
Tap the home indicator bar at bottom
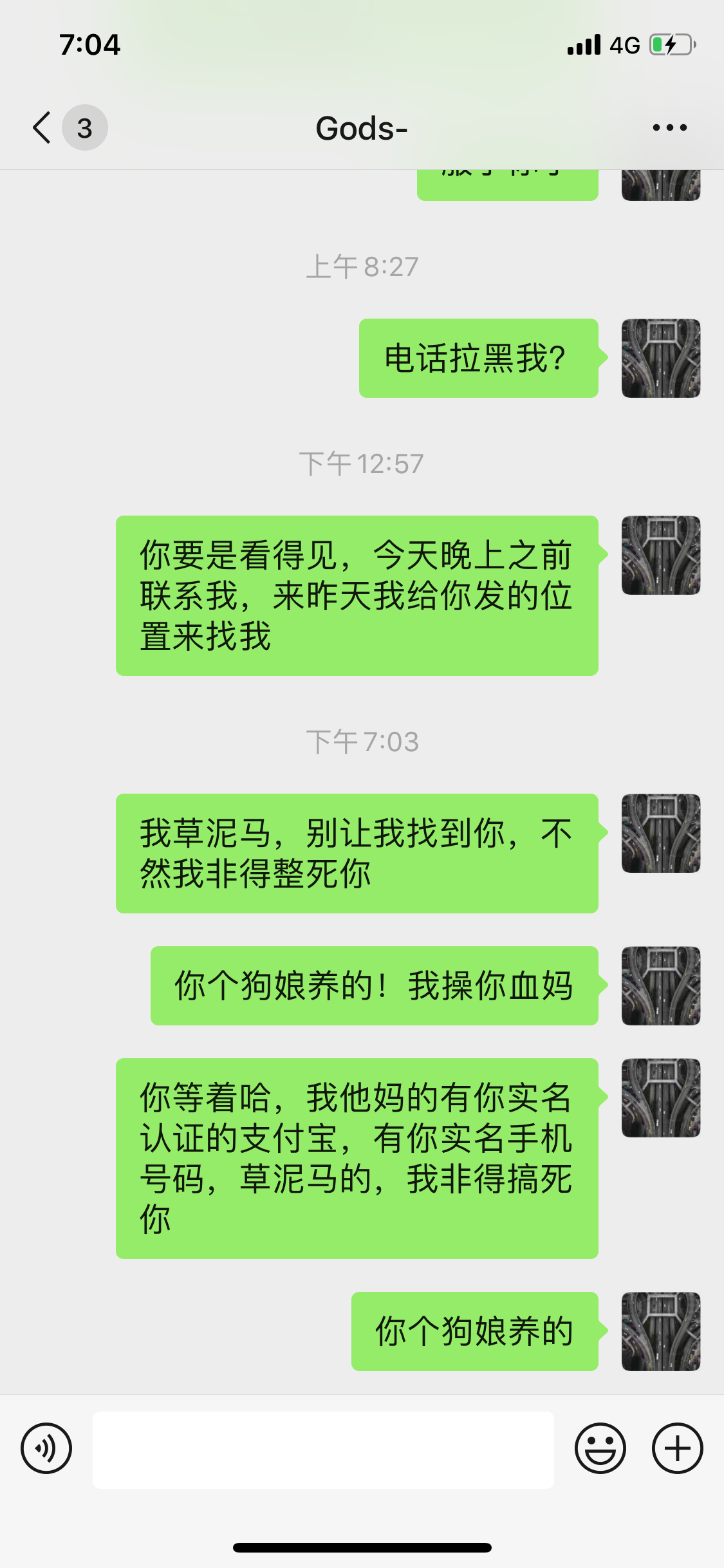click(362, 1548)
